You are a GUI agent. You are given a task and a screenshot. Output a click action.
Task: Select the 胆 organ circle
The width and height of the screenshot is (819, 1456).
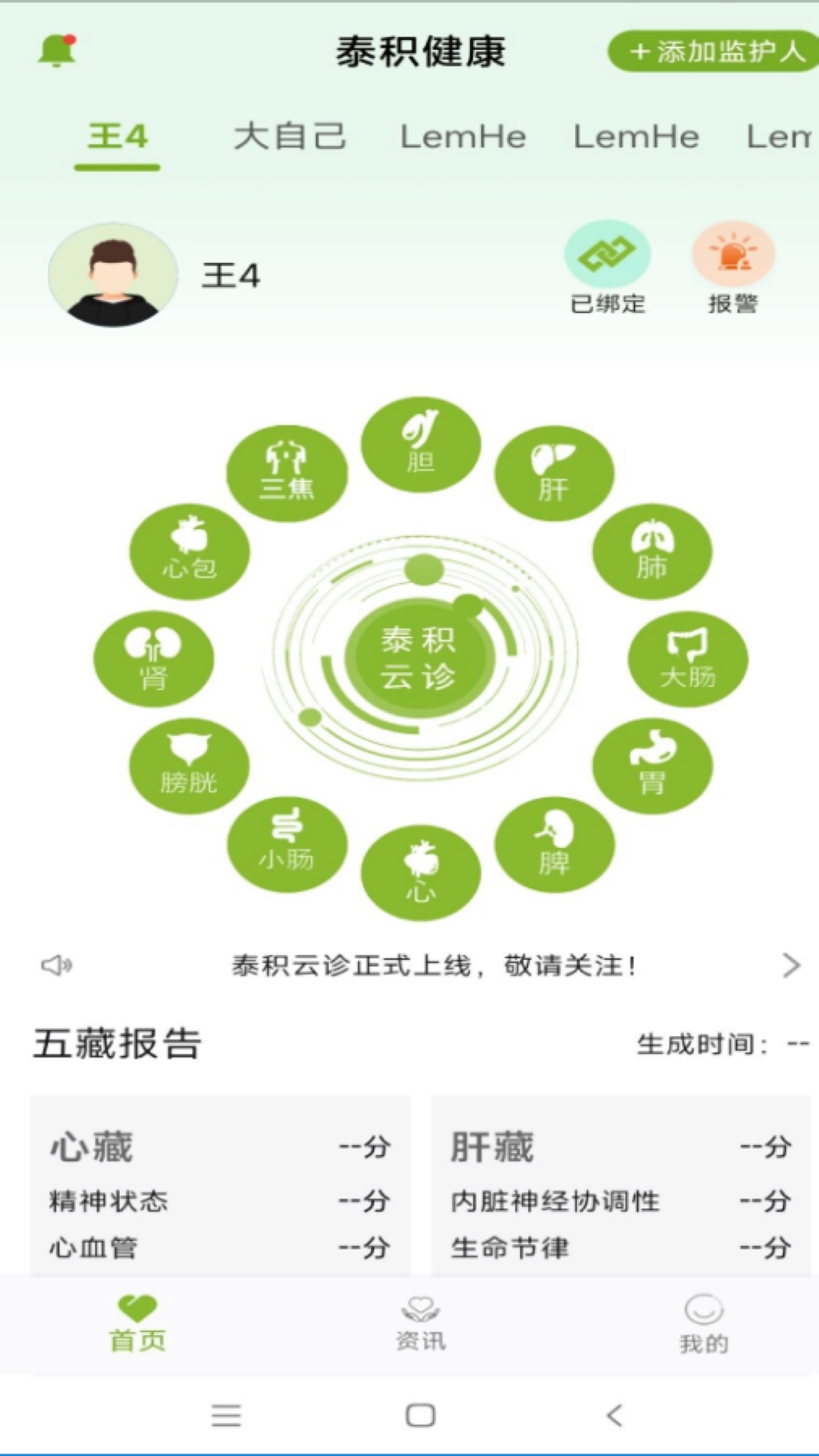pos(420,444)
